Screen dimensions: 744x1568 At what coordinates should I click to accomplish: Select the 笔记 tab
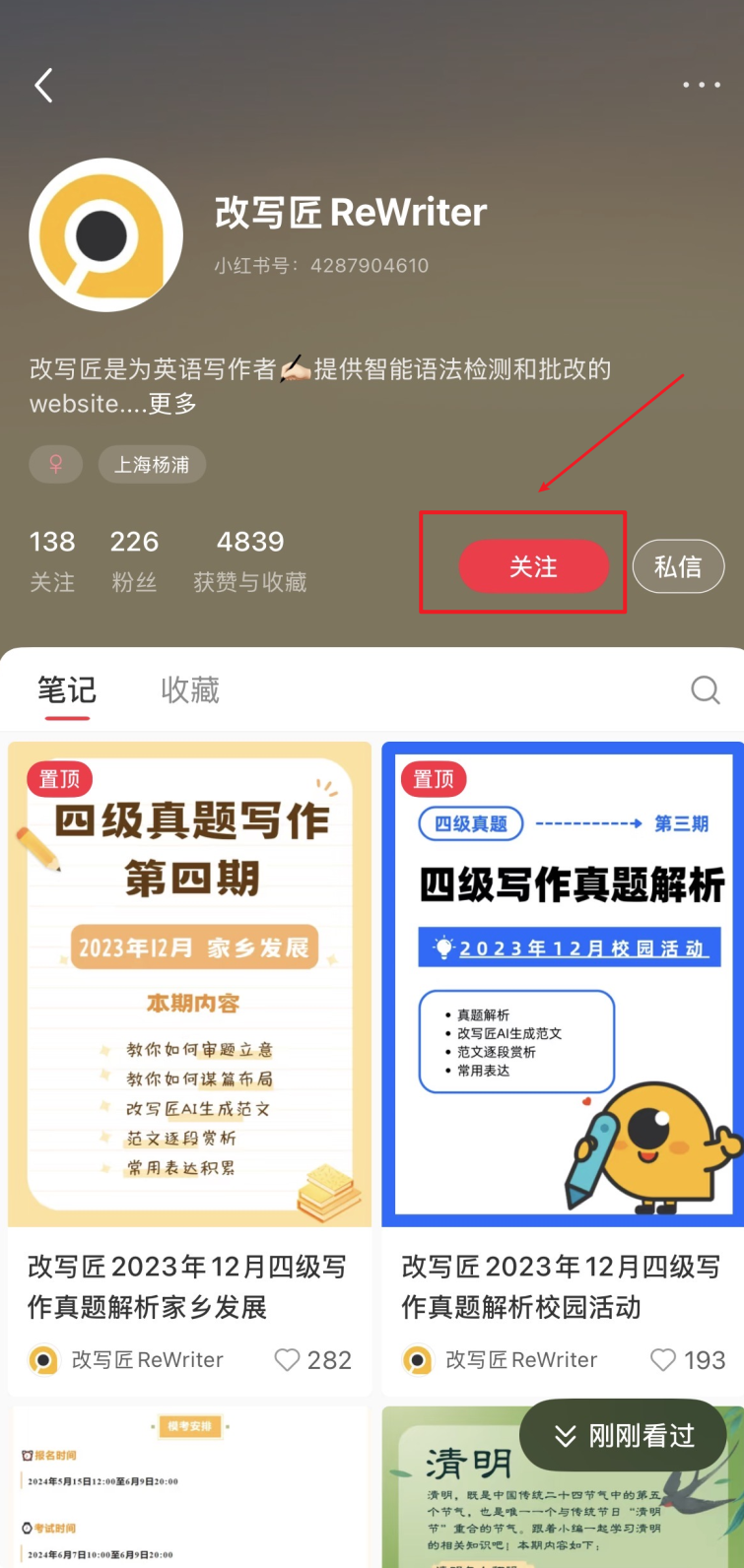67,690
